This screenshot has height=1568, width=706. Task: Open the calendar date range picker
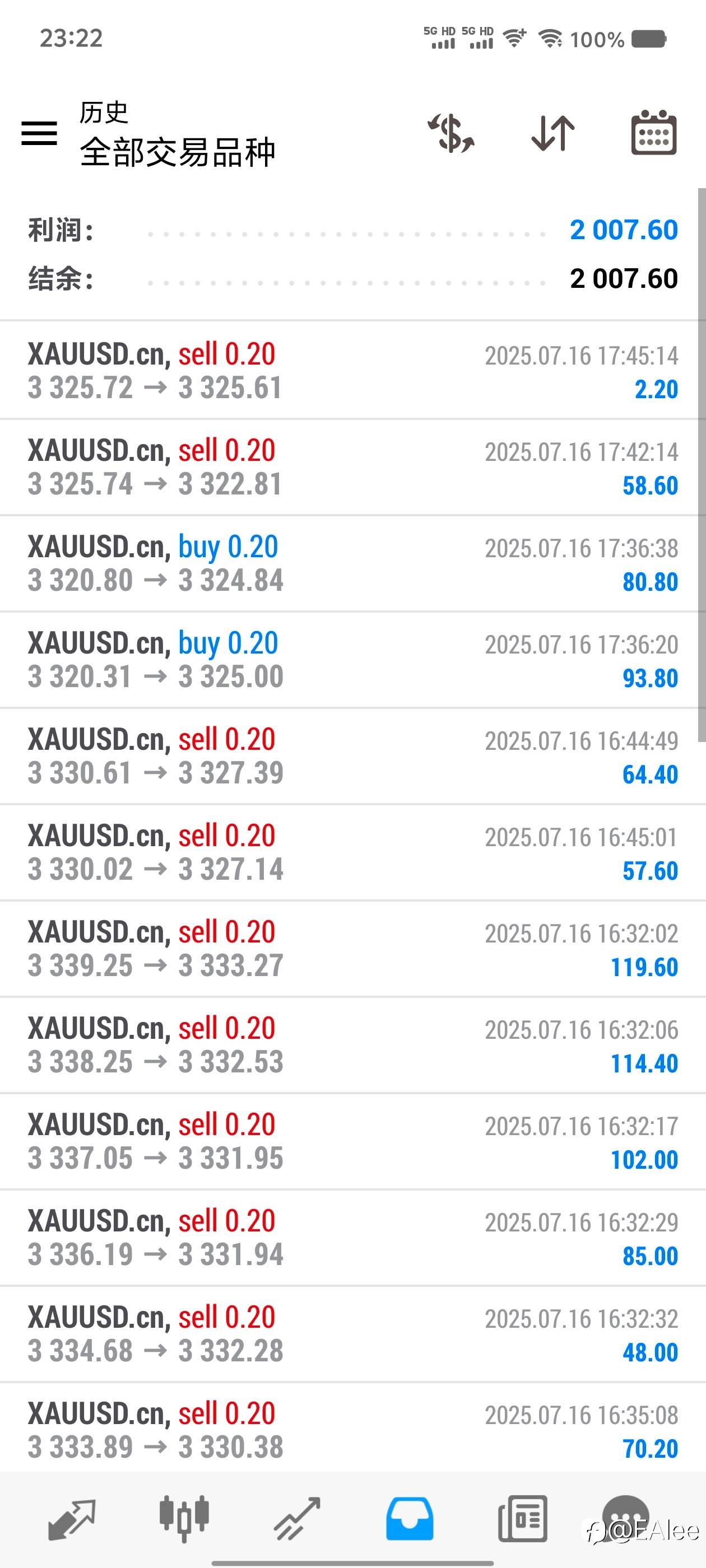[x=654, y=133]
